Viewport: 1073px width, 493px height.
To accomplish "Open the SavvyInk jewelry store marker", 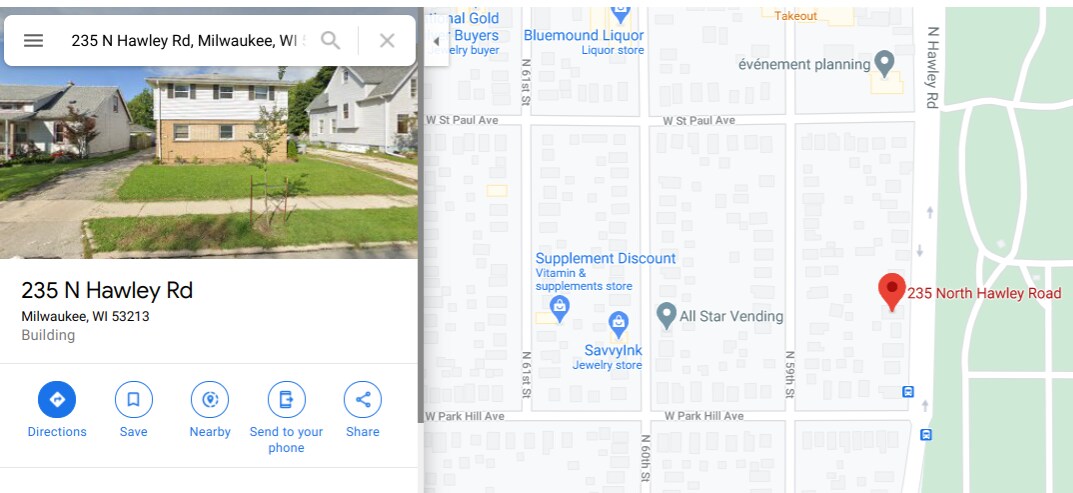I will (x=619, y=323).
